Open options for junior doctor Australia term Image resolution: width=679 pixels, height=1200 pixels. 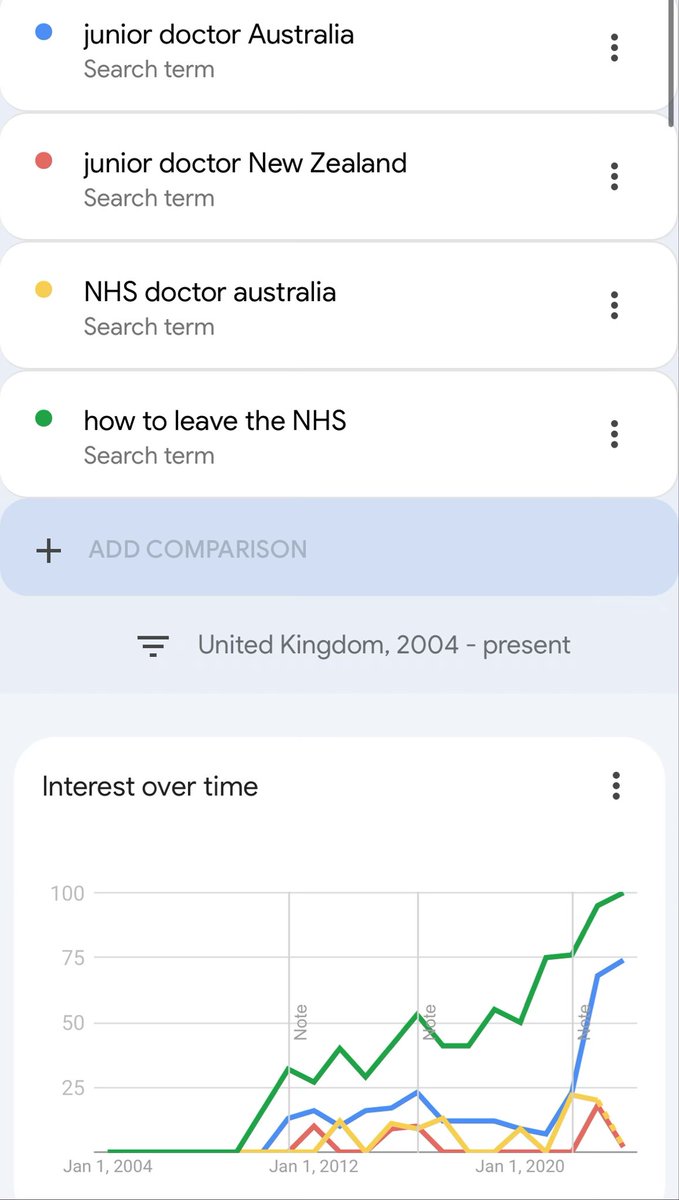(x=614, y=47)
